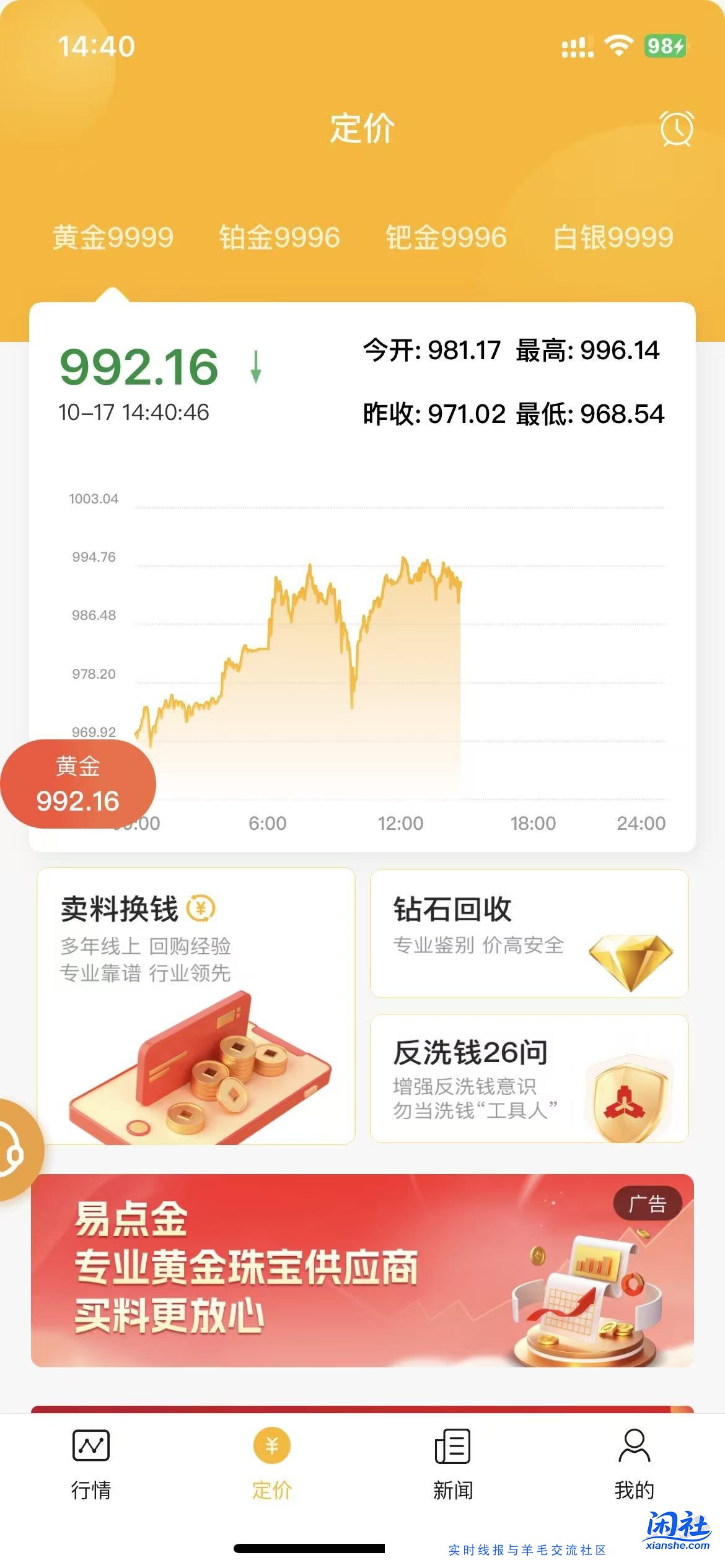Switch to the 铂金9996 tab
Image resolution: width=725 pixels, height=1568 pixels.
coord(279,237)
